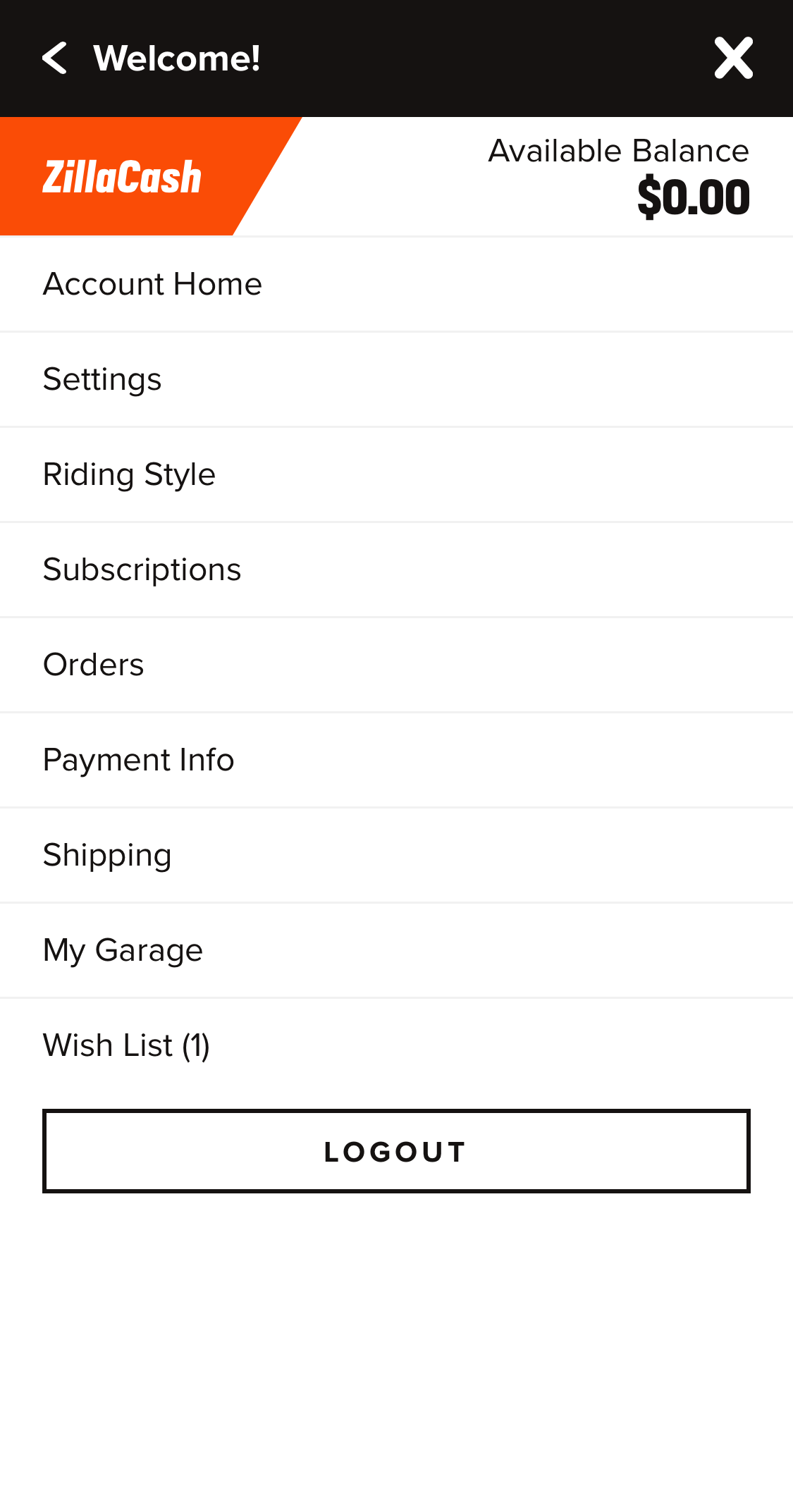Image resolution: width=793 pixels, height=1512 pixels.
Task: Open My Garage
Action: (123, 950)
